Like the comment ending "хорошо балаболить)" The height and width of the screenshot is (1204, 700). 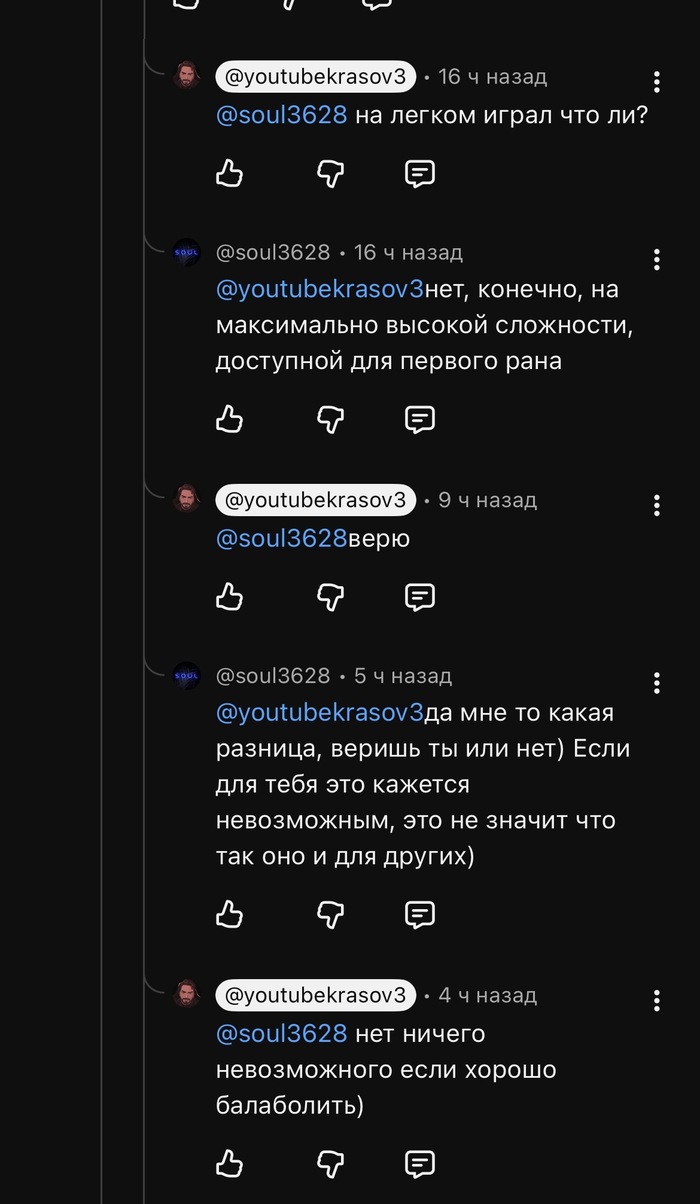click(230, 1163)
